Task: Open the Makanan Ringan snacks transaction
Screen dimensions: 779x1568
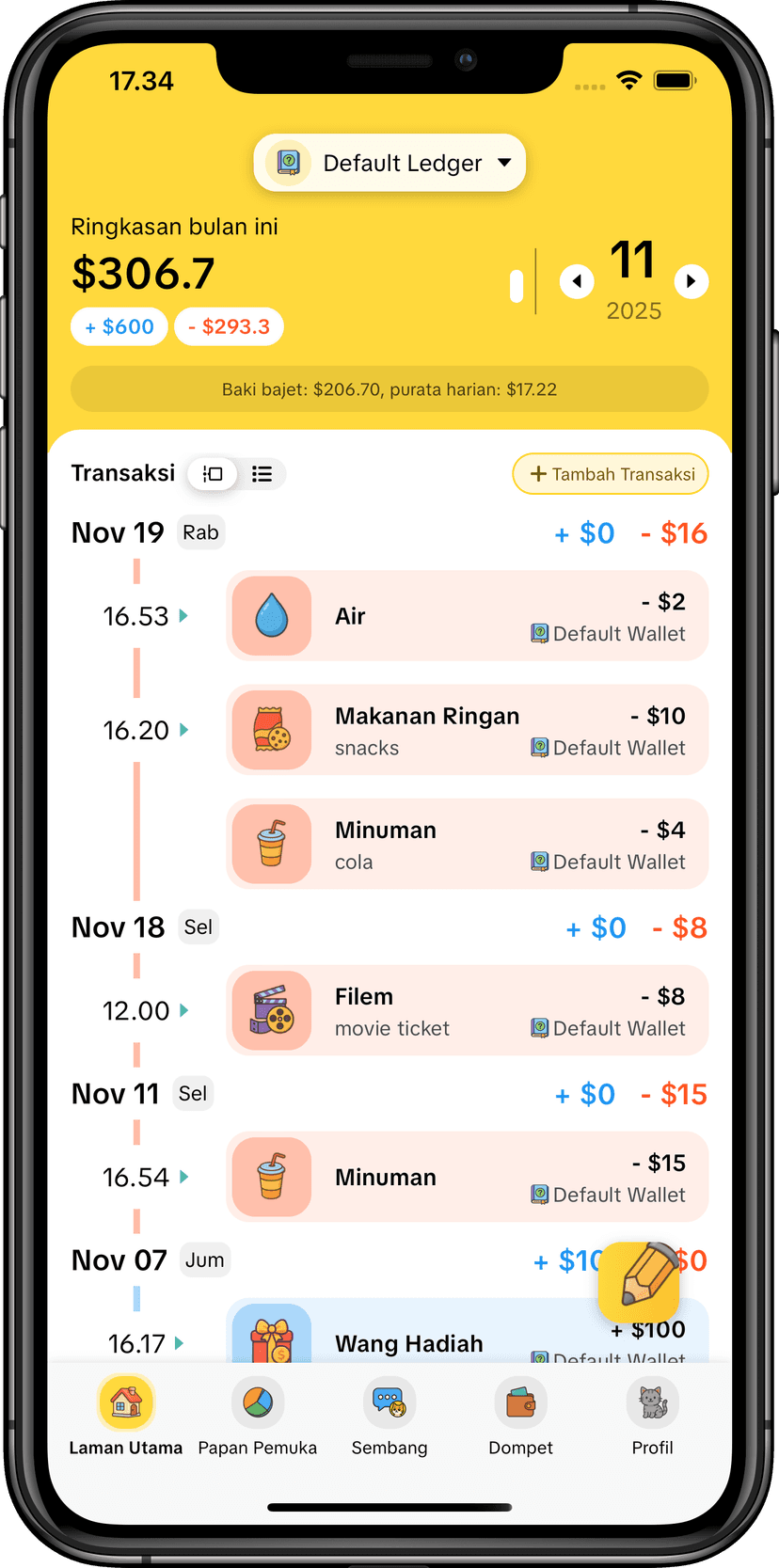Action: click(x=467, y=731)
